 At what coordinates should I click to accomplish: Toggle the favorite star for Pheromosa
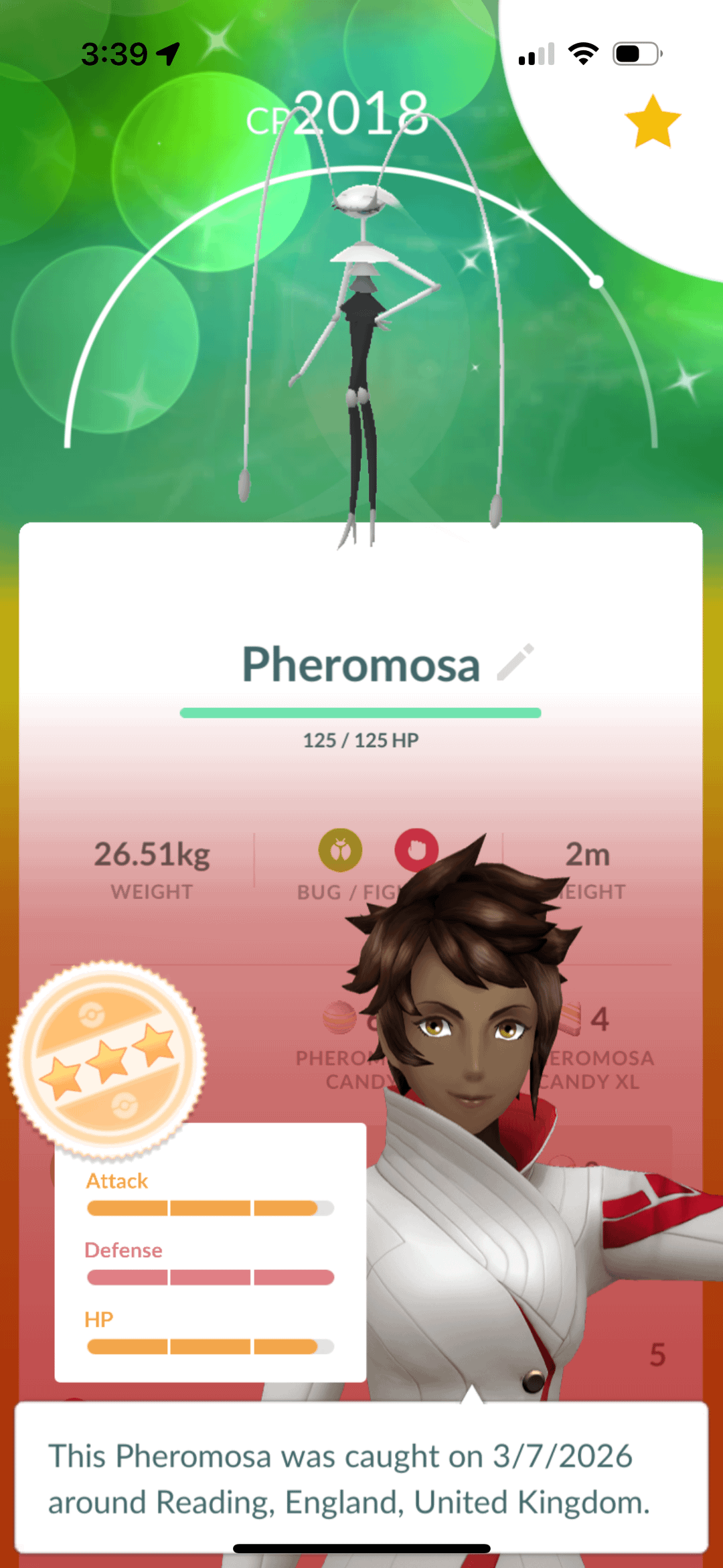point(652,121)
